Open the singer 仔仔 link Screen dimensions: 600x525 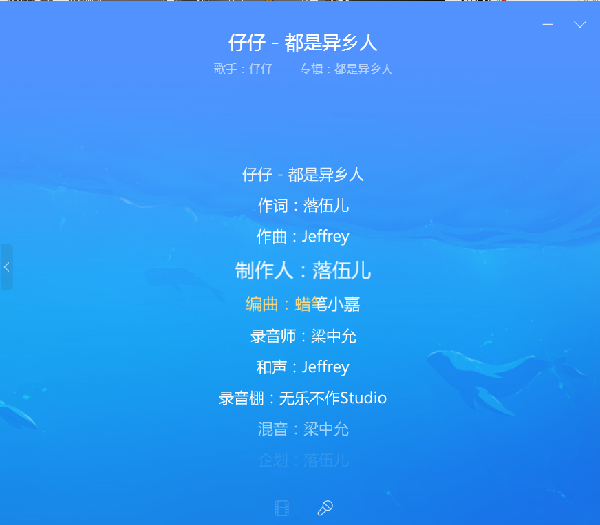pos(260,69)
